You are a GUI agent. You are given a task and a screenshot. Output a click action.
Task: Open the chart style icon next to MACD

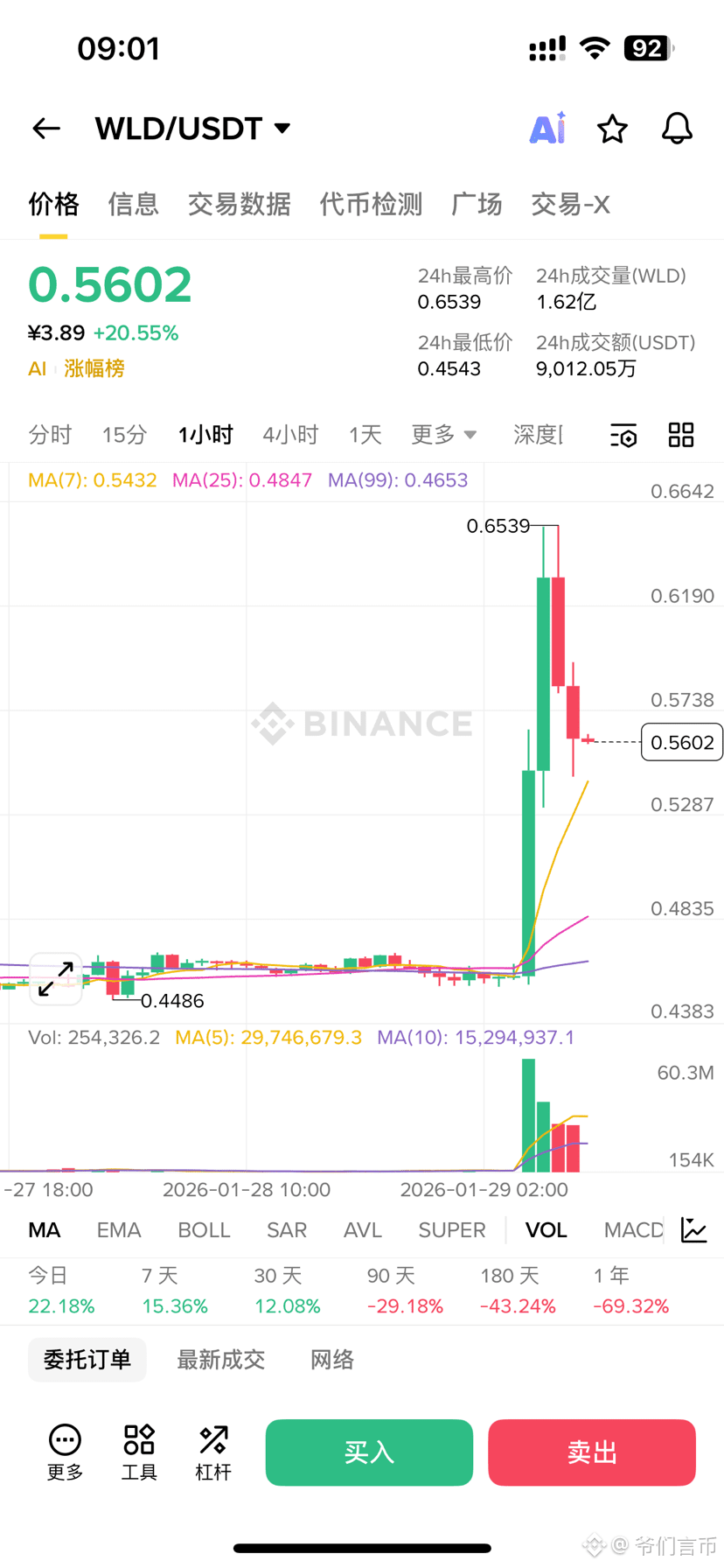[694, 1229]
